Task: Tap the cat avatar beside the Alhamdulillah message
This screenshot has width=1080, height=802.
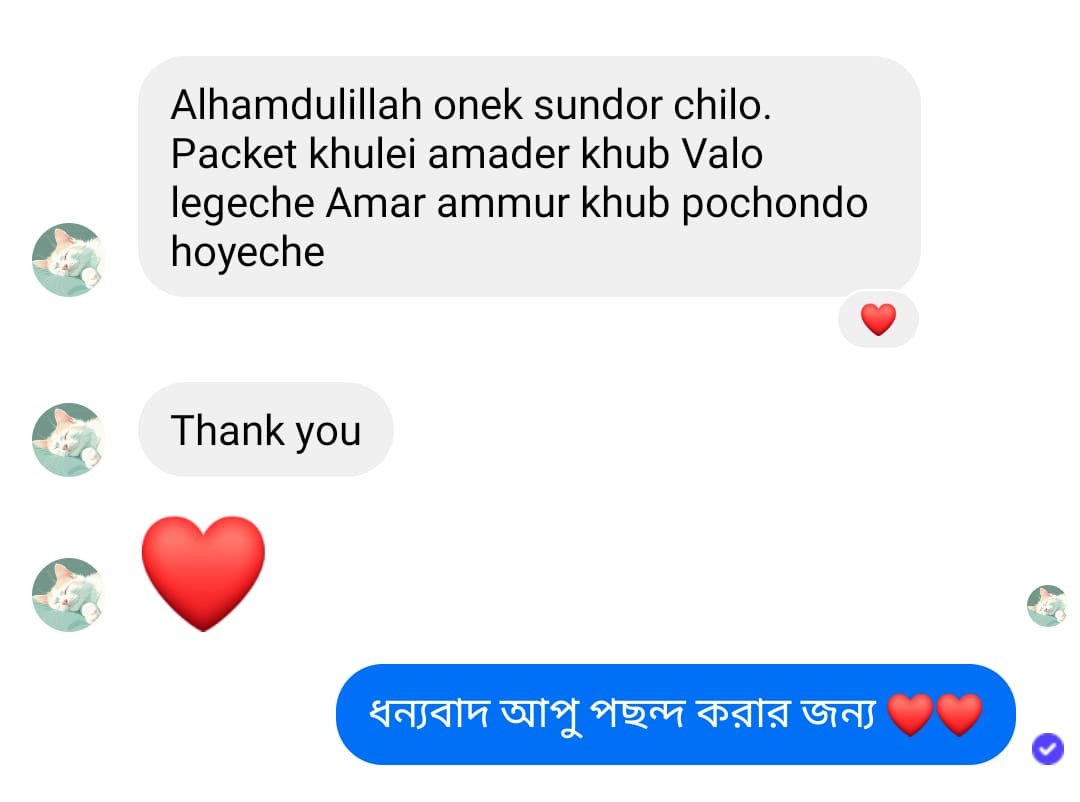Action: (69, 260)
